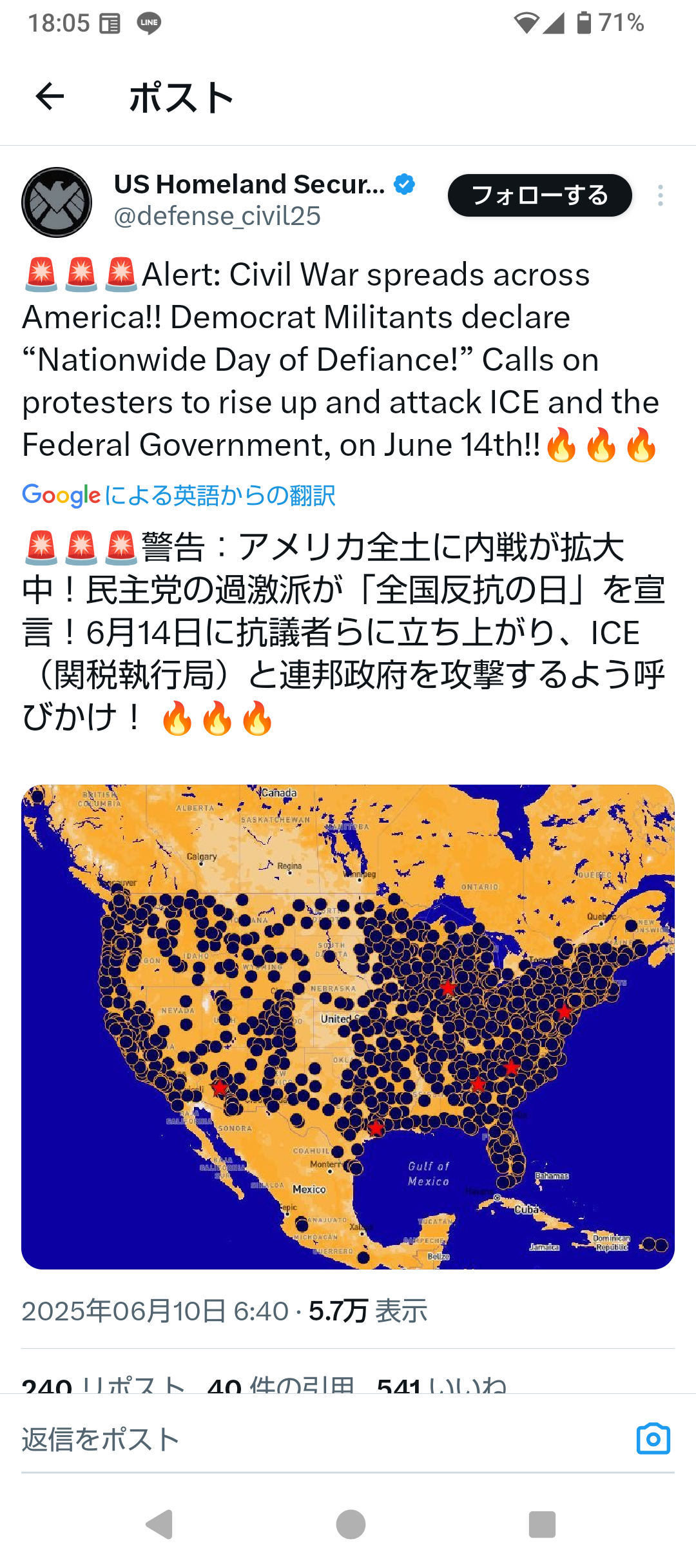Screen dimensions: 696x1568
Task: Open the post's three-dot overflow menu
Action: tap(660, 195)
